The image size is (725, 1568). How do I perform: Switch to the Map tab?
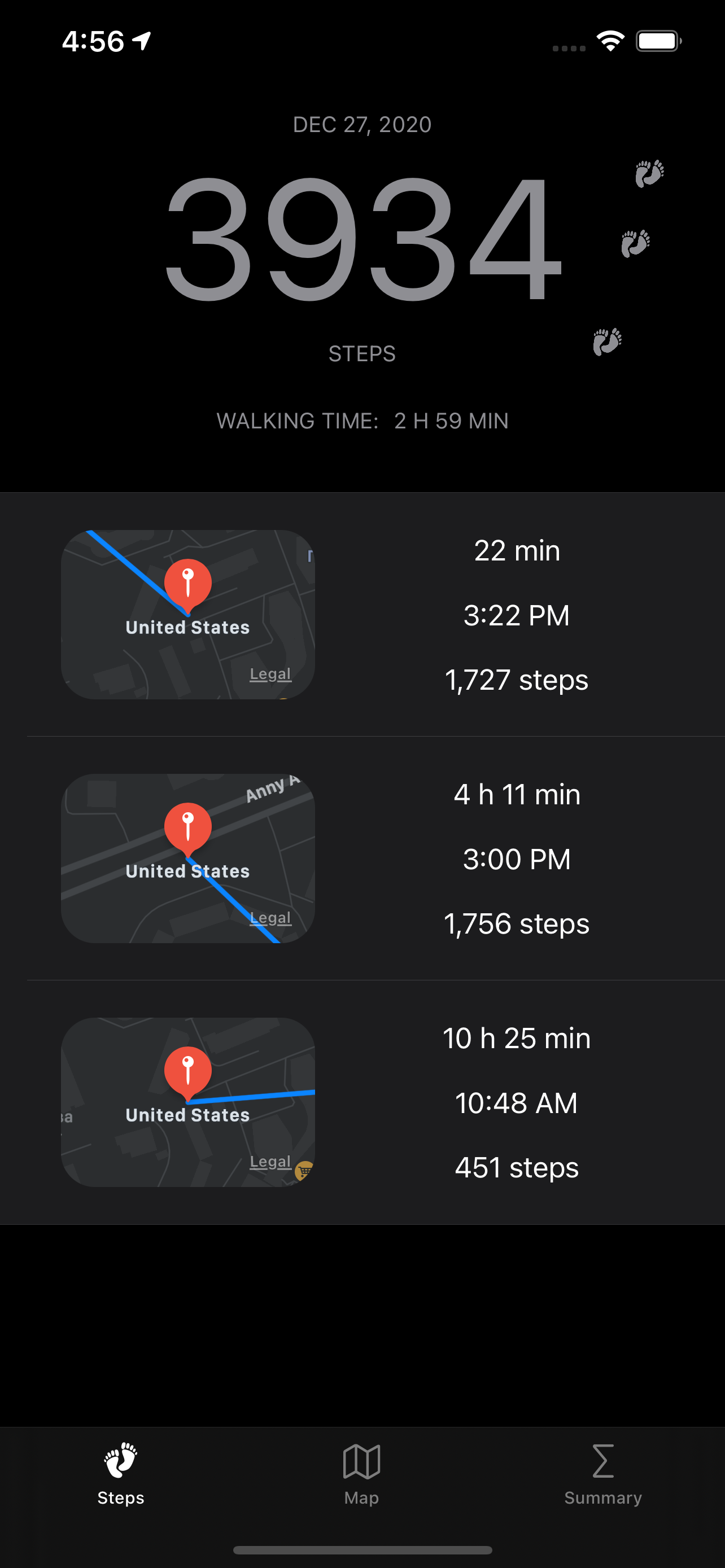pyautogui.click(x=361, y=1474)
